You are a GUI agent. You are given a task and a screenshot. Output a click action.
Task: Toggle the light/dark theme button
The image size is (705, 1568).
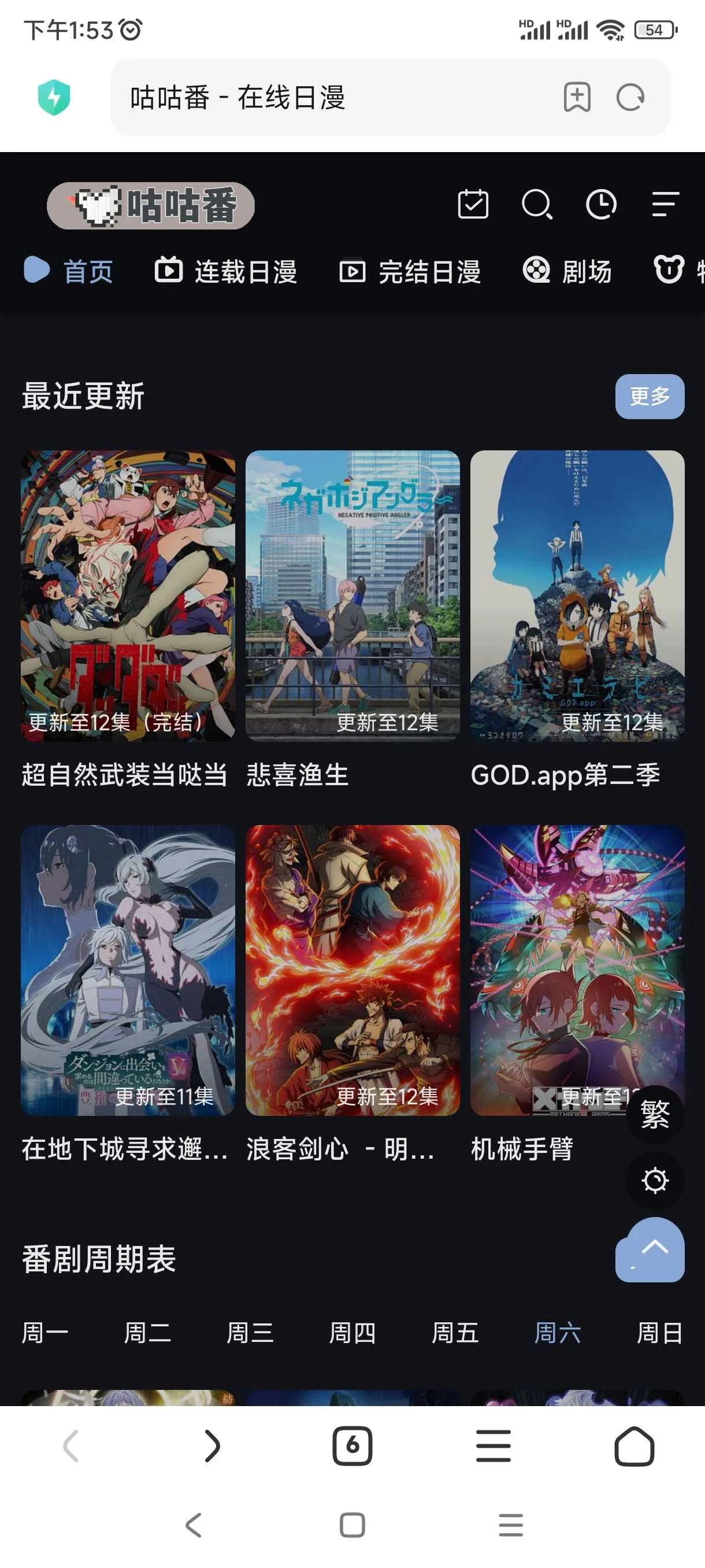click(x=655, y=1180)
